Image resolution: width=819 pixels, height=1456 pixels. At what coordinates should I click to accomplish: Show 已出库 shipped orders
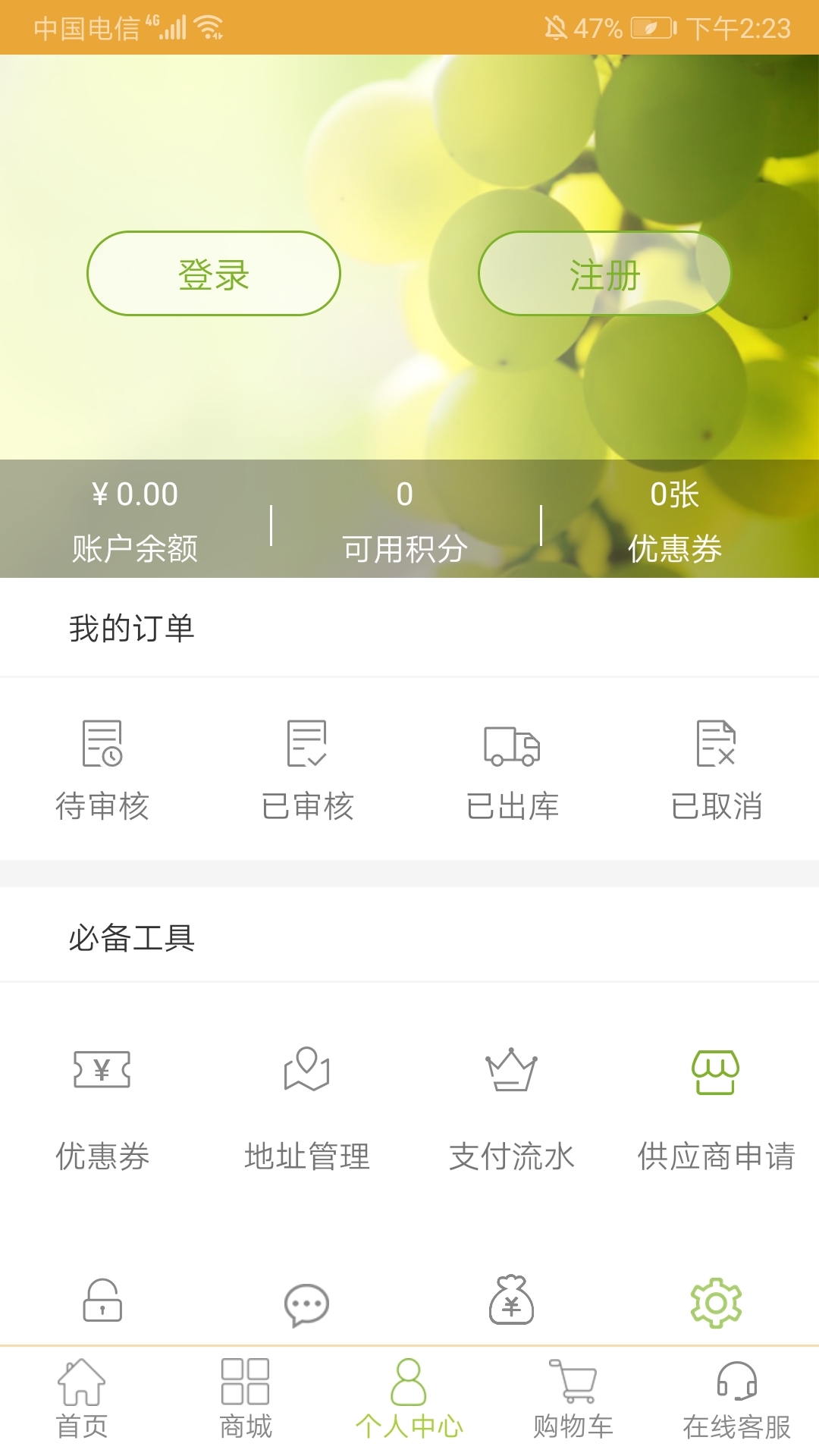(512, 769)
